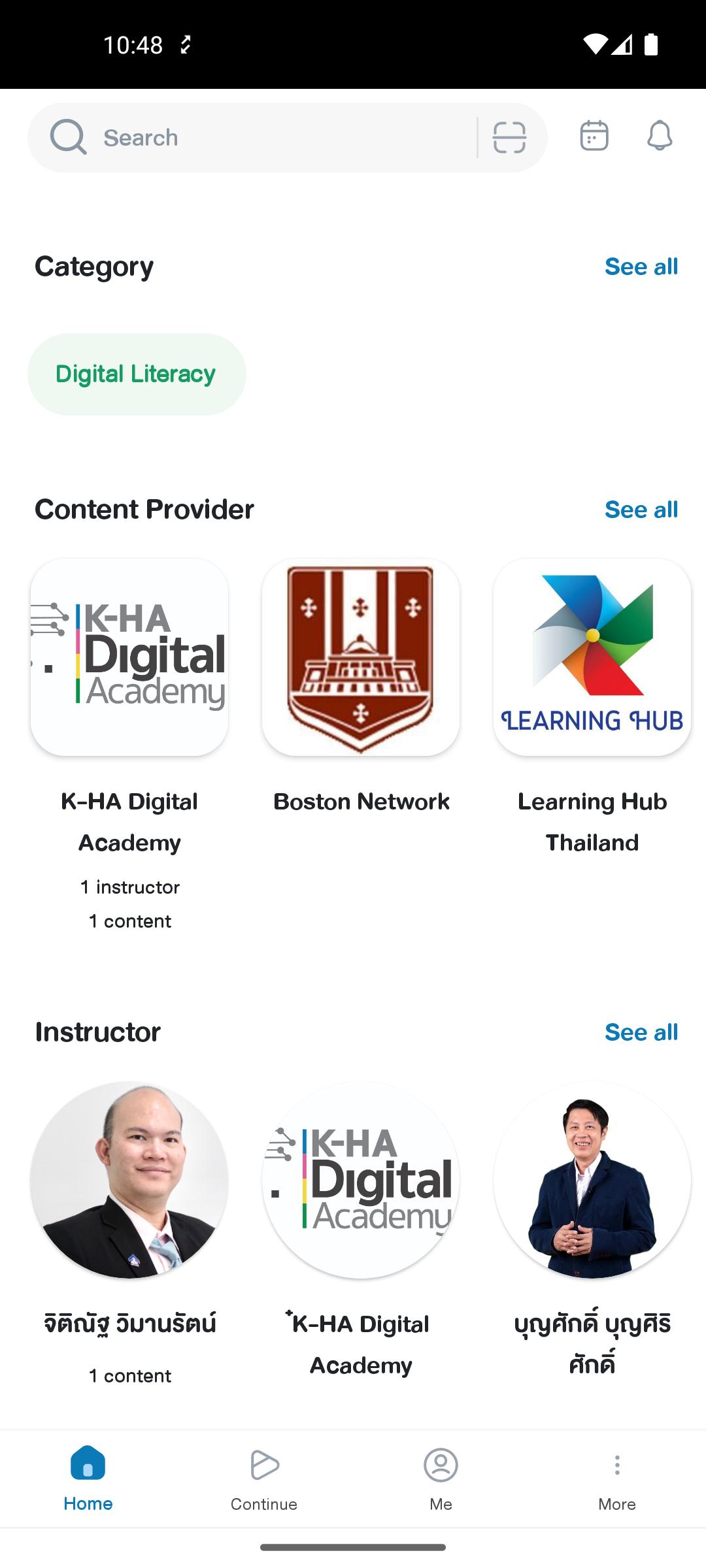Open the QR scan icon
Viewport: 706px width, 1568px height.
pyautogui.click(x=509, y=138)
